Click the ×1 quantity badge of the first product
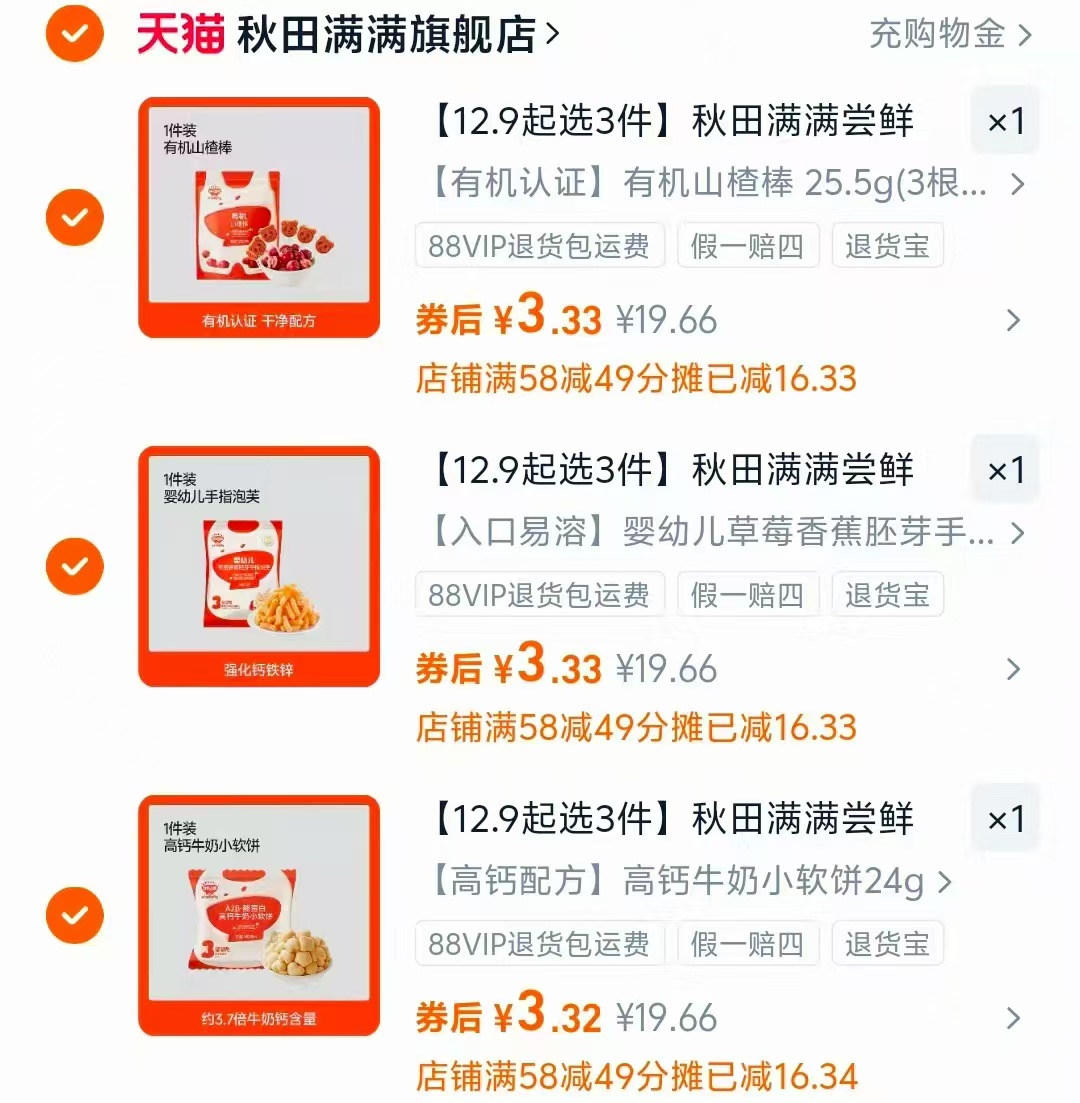Screen dimensions: 1080x1103 (x=1004, y=120)
